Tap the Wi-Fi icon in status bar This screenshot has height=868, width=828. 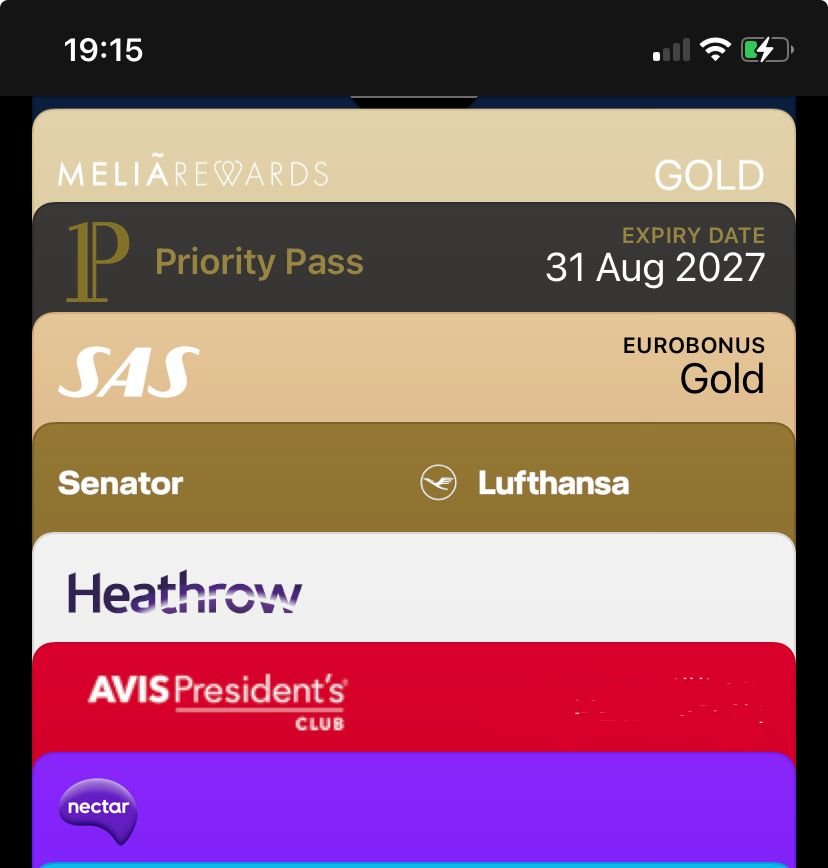coord(715,49)
